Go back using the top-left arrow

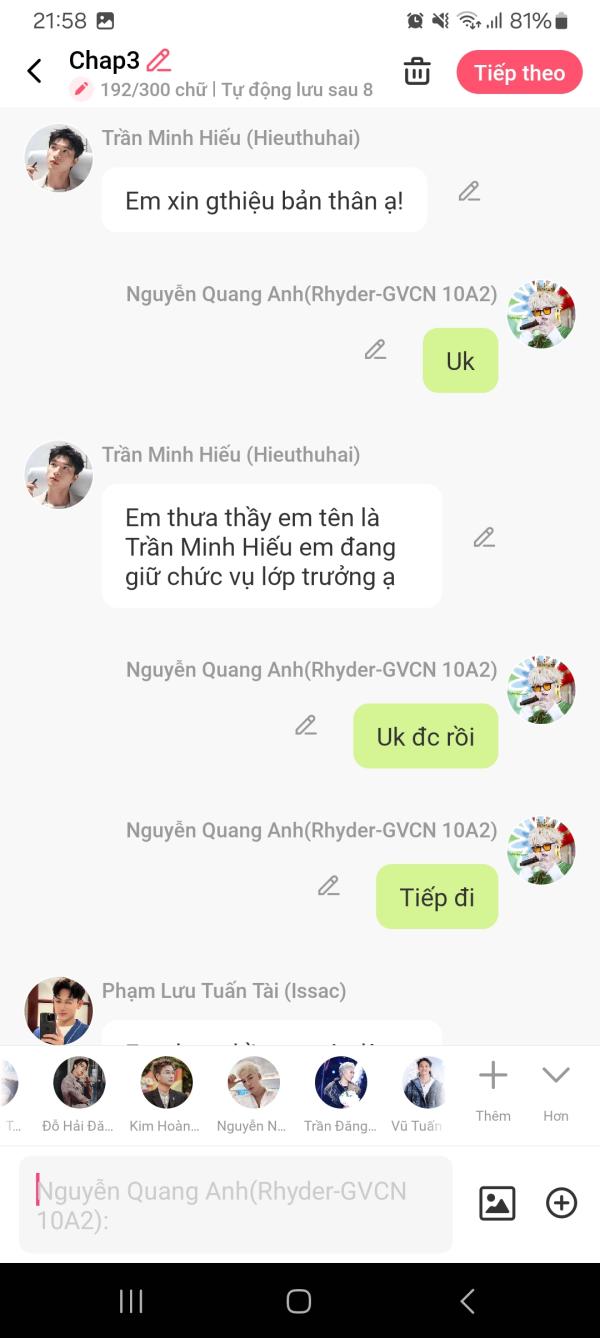point(34,71)
